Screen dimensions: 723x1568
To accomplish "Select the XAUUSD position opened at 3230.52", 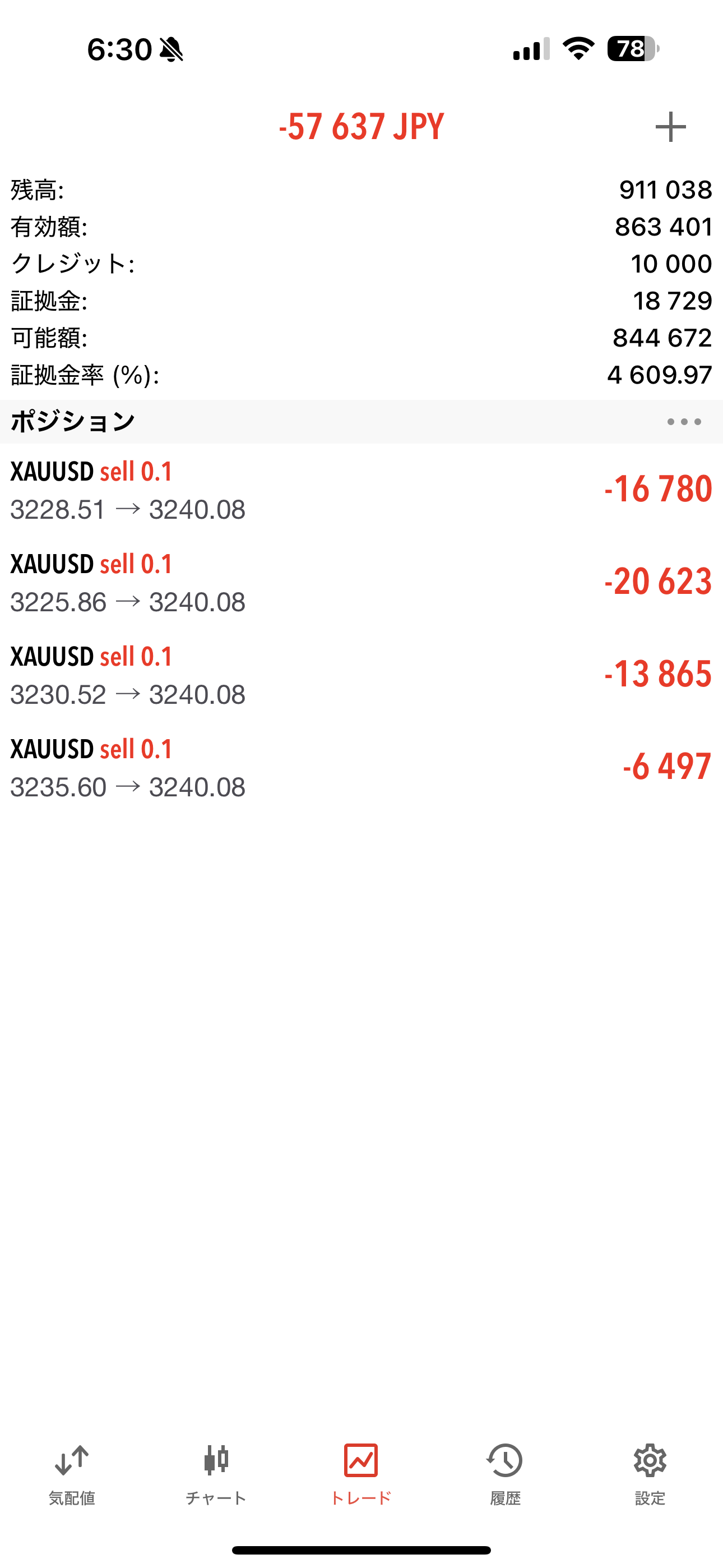I will (361, 675).
